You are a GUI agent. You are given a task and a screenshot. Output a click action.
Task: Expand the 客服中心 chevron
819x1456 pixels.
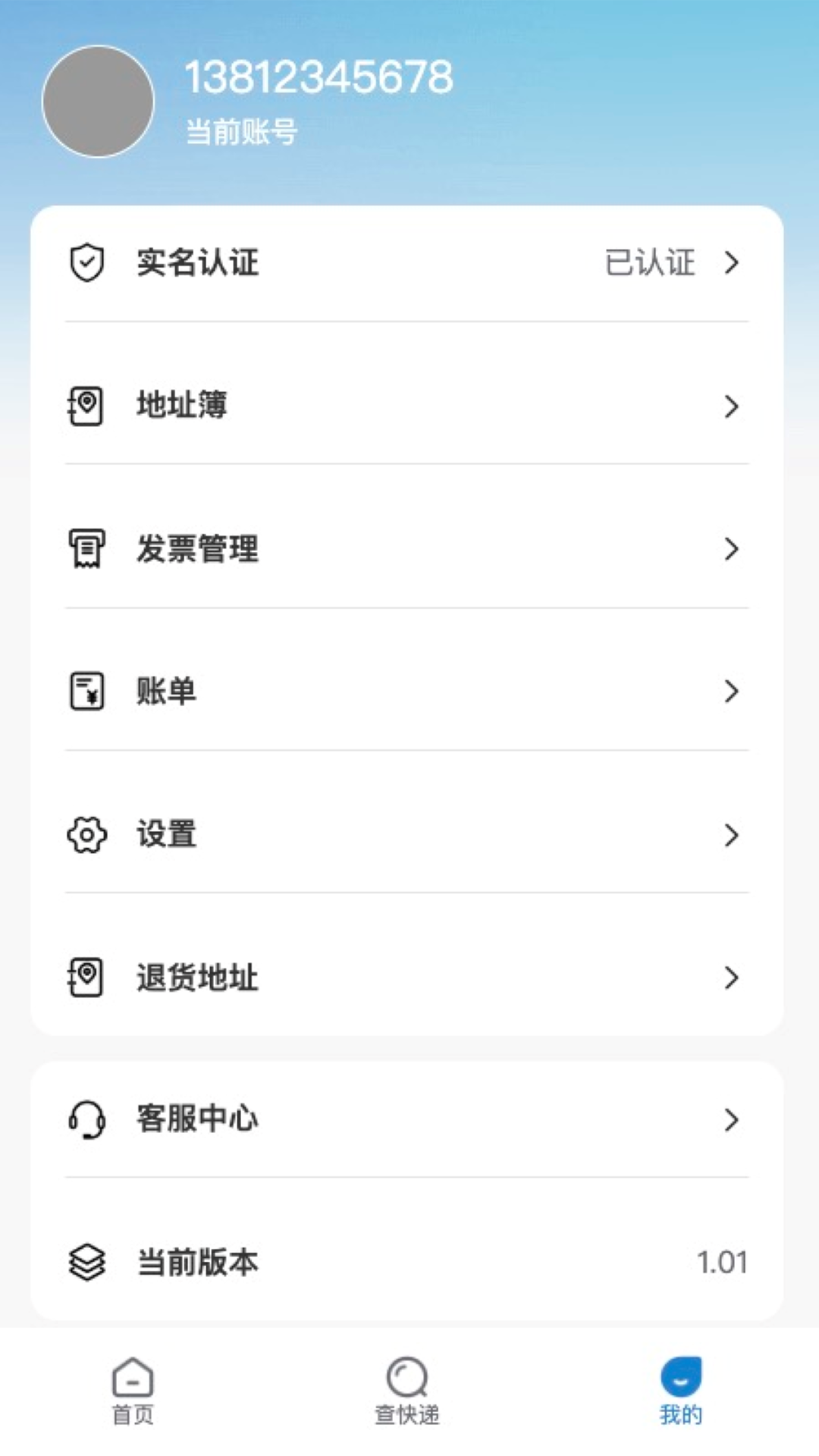click(x=732, y=1119)
